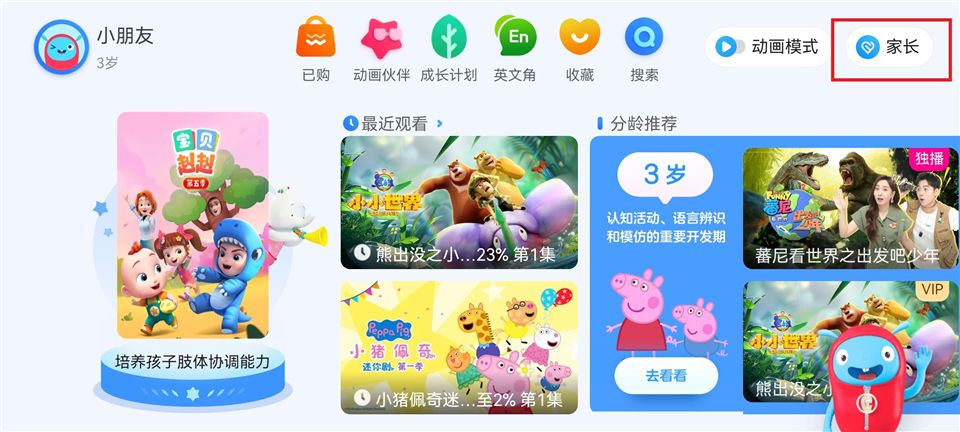Enter the 家长 parent section
The image size is (960, 432).
point(890,47)
